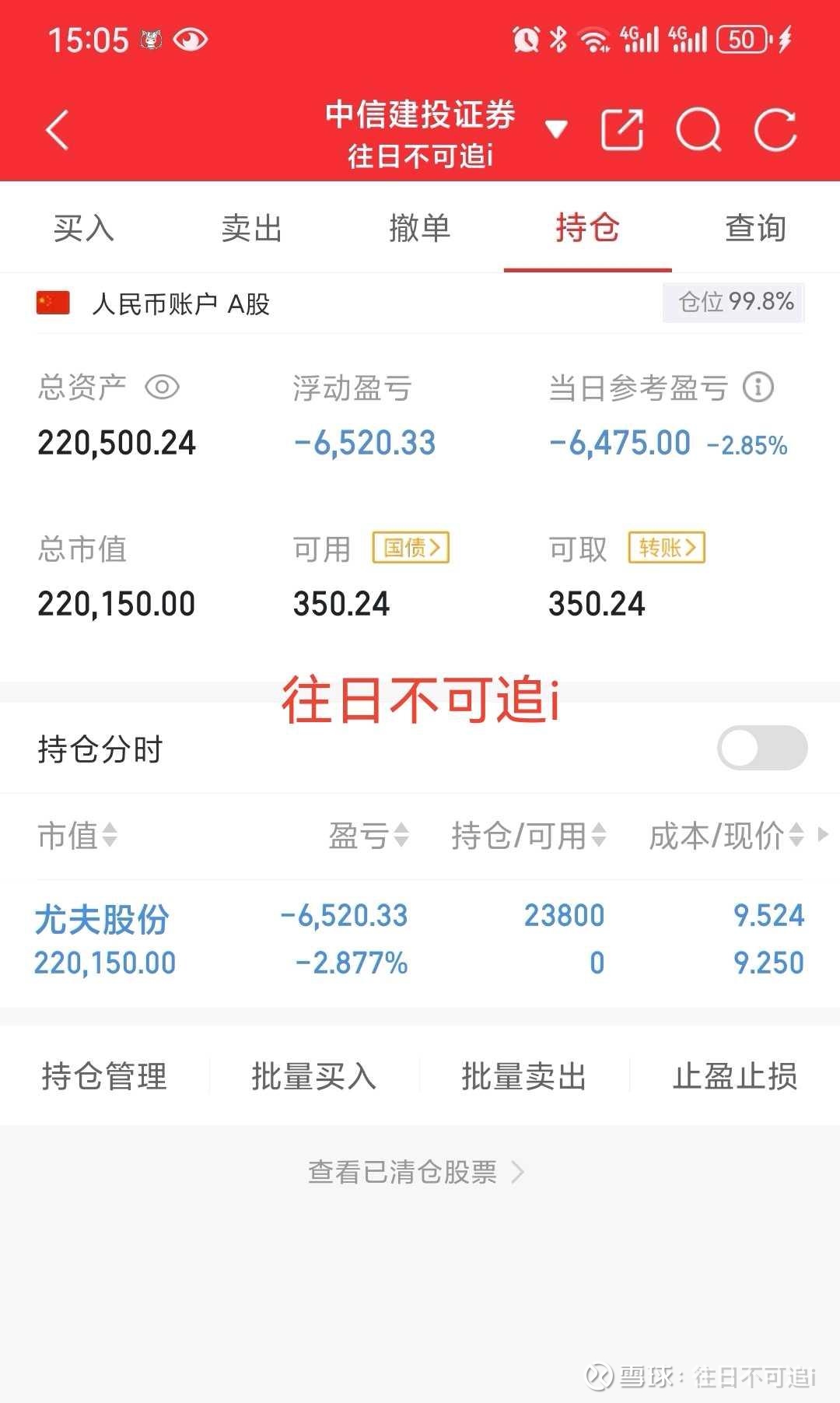The width and height of the screenshot is (840, 1403).
Task: Open the 撤单 tab
Action: click(420, 228)
